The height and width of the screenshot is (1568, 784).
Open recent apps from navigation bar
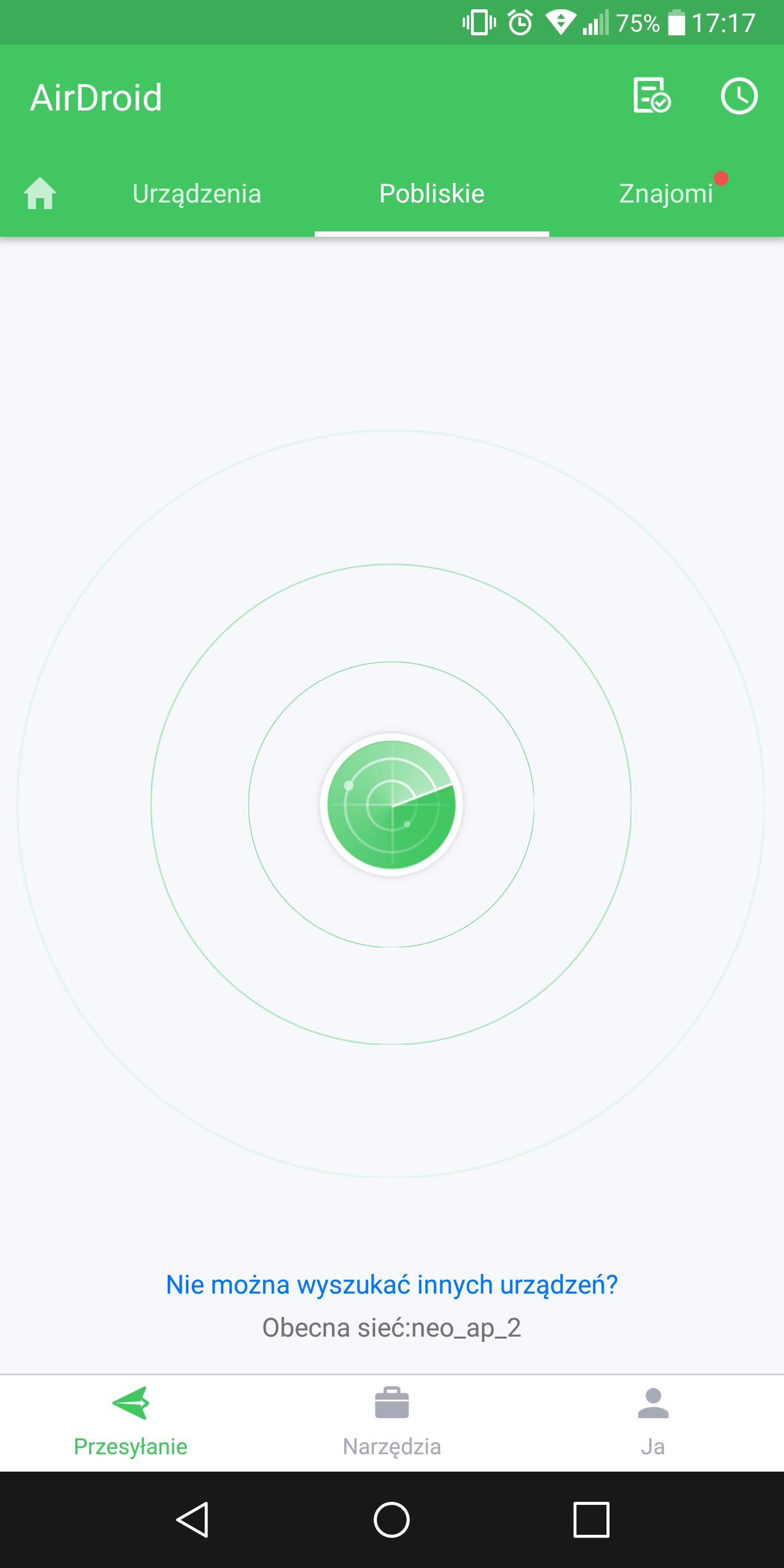click(x=591, y=1520)
